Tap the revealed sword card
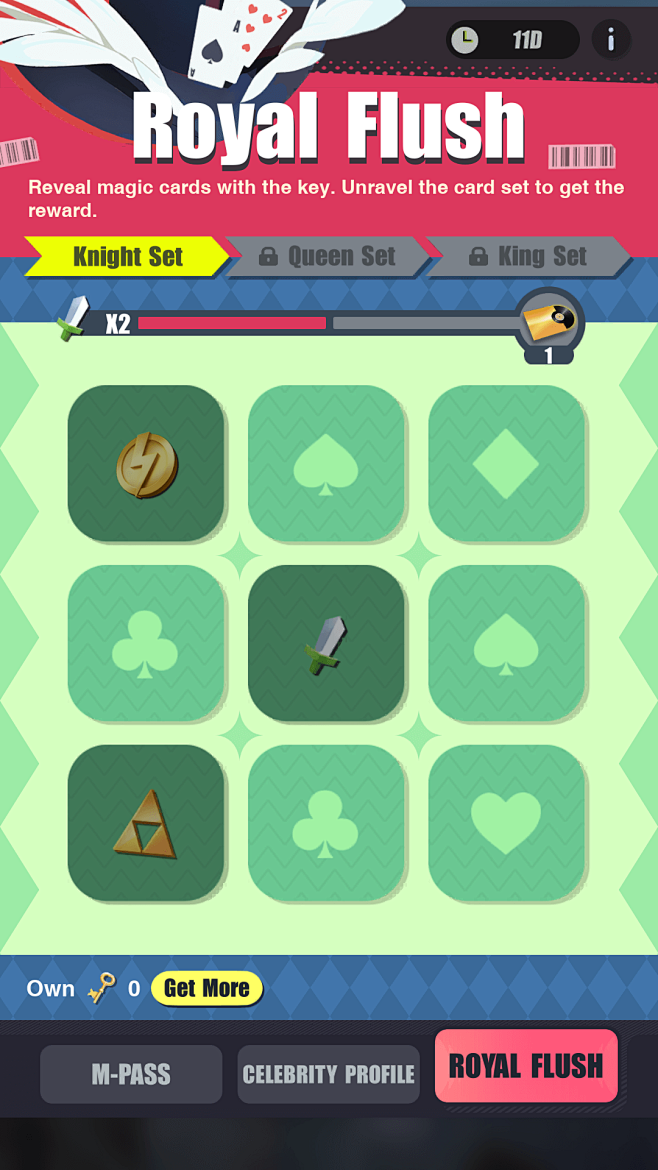Viewport: 658px width, 1170px height. coord(326,643)
